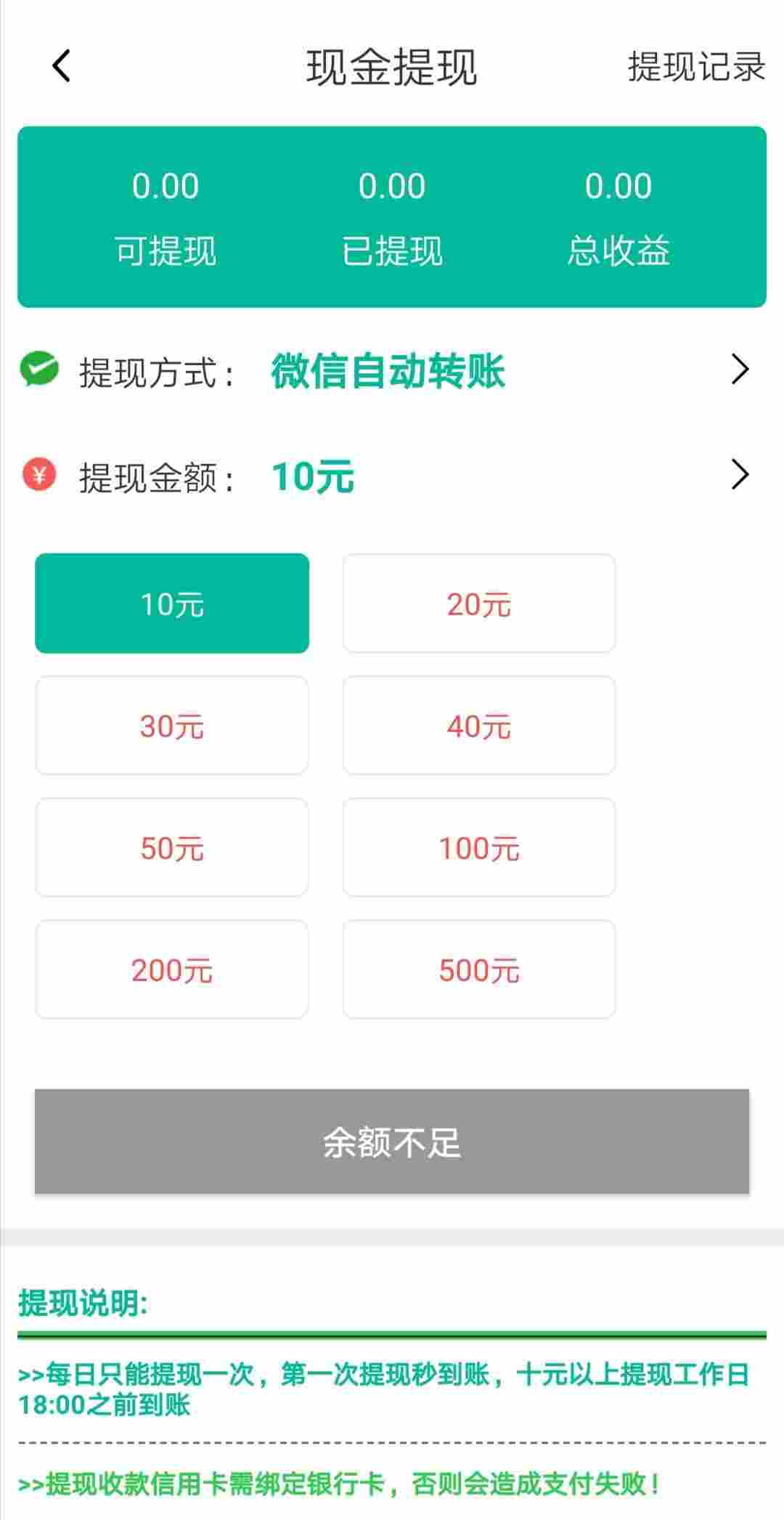The width and height of the screenshot is (784, 1520).
Task: Choose the 30元 option
Action: pos(172,726)
